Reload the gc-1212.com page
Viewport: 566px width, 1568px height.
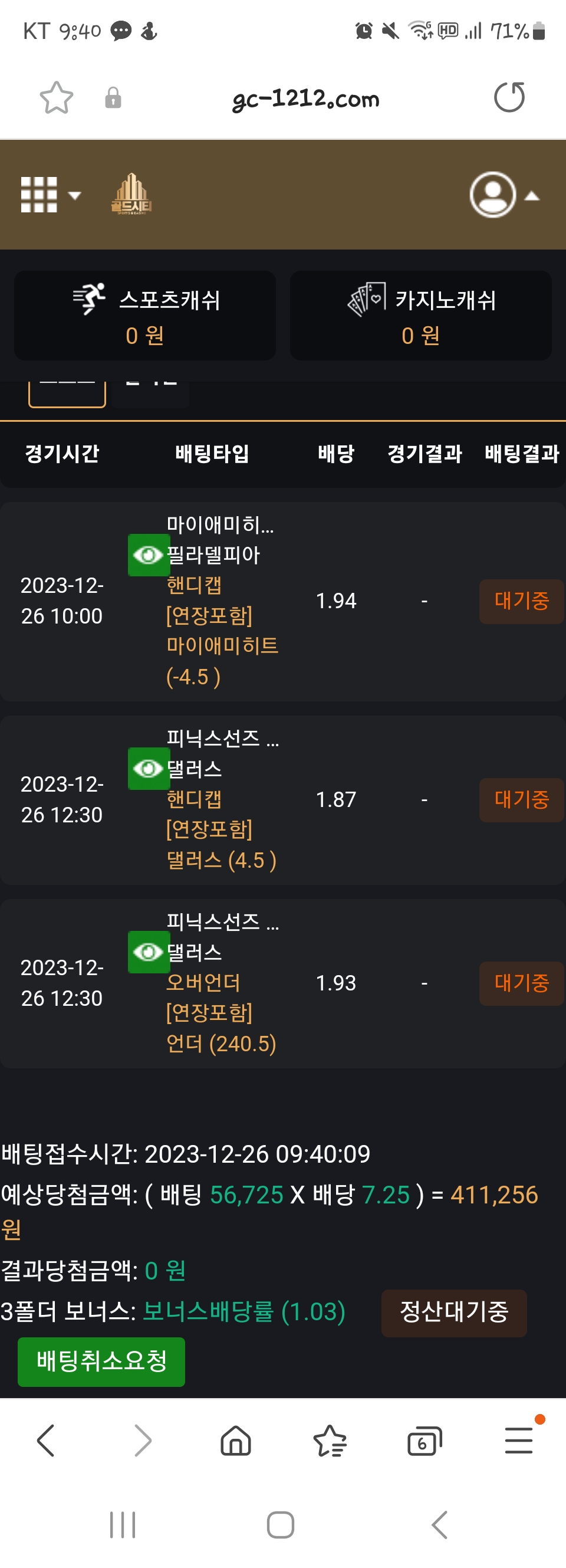[x=509, y=97]
